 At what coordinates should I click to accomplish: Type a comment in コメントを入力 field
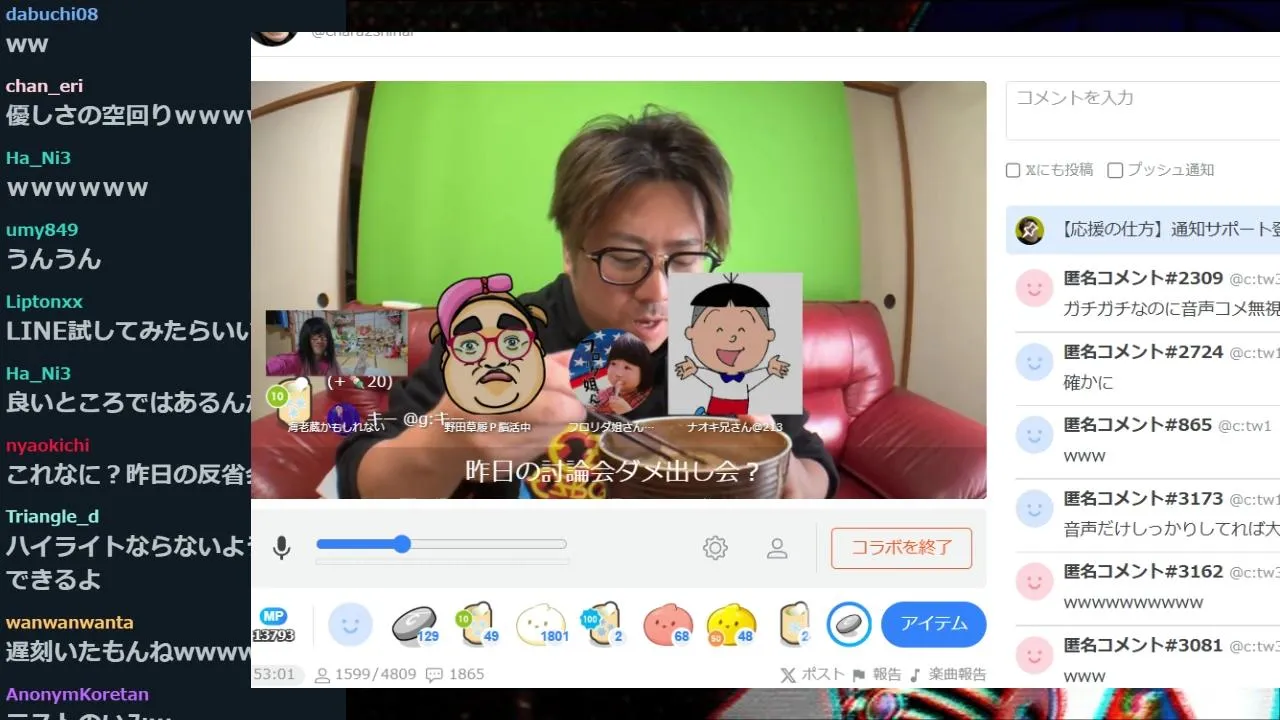1140,110
